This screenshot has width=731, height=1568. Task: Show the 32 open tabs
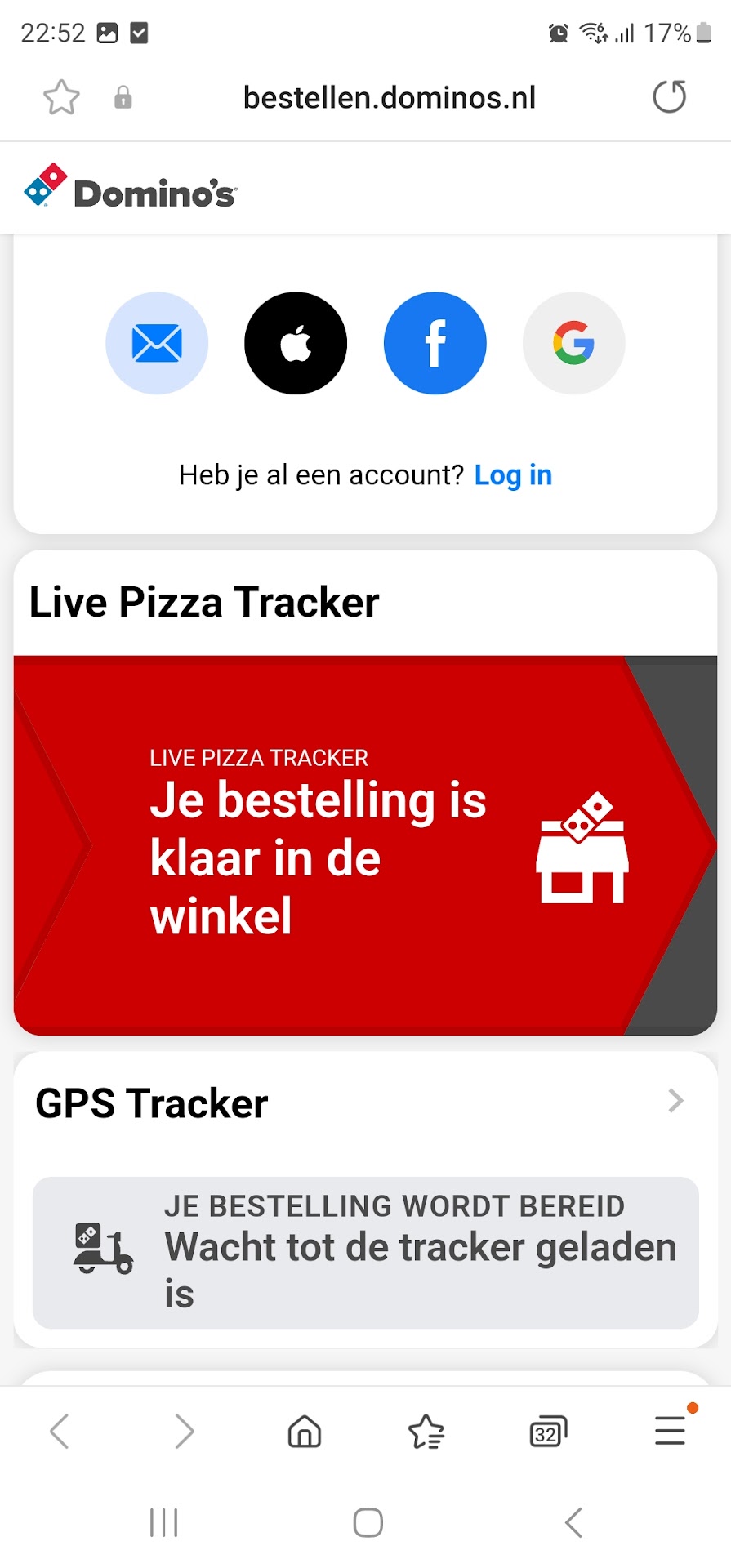coord(547,1432)
